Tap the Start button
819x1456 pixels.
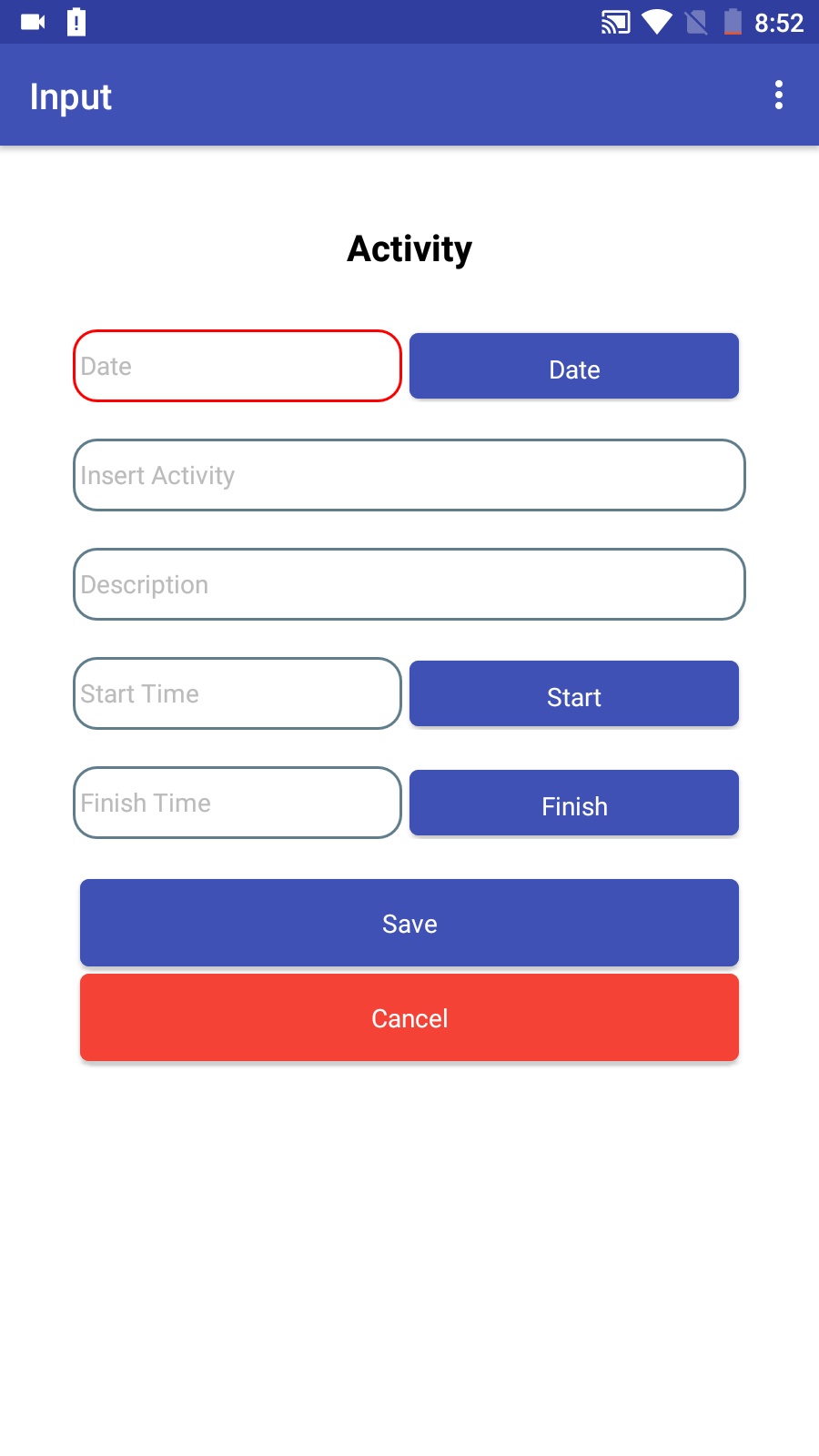pos(573,694)
